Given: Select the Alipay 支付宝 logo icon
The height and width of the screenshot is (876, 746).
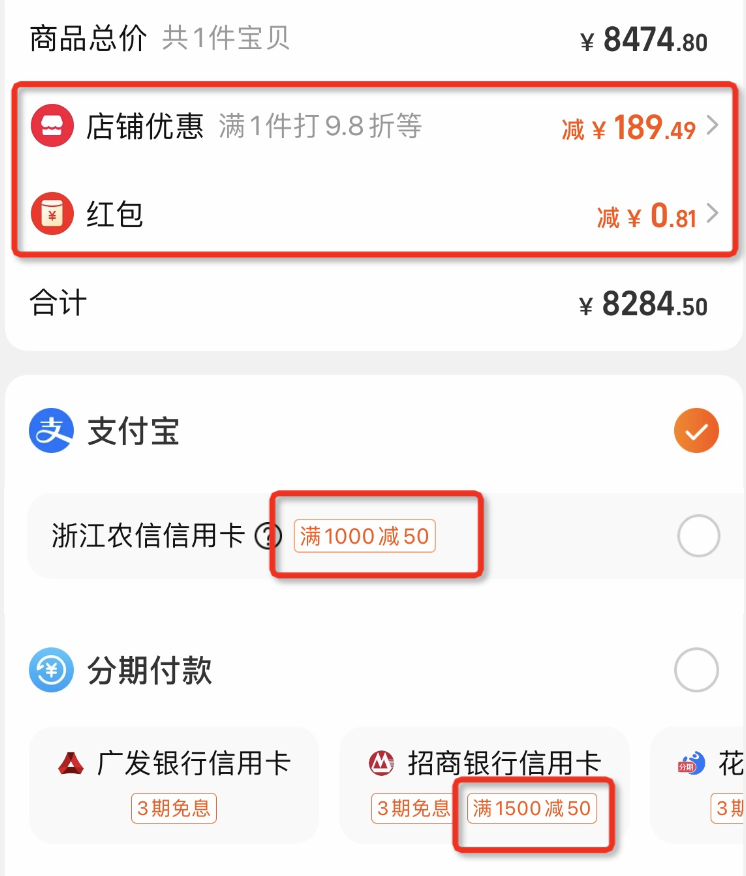Looking at the screenshot, I should click(51, 431).
